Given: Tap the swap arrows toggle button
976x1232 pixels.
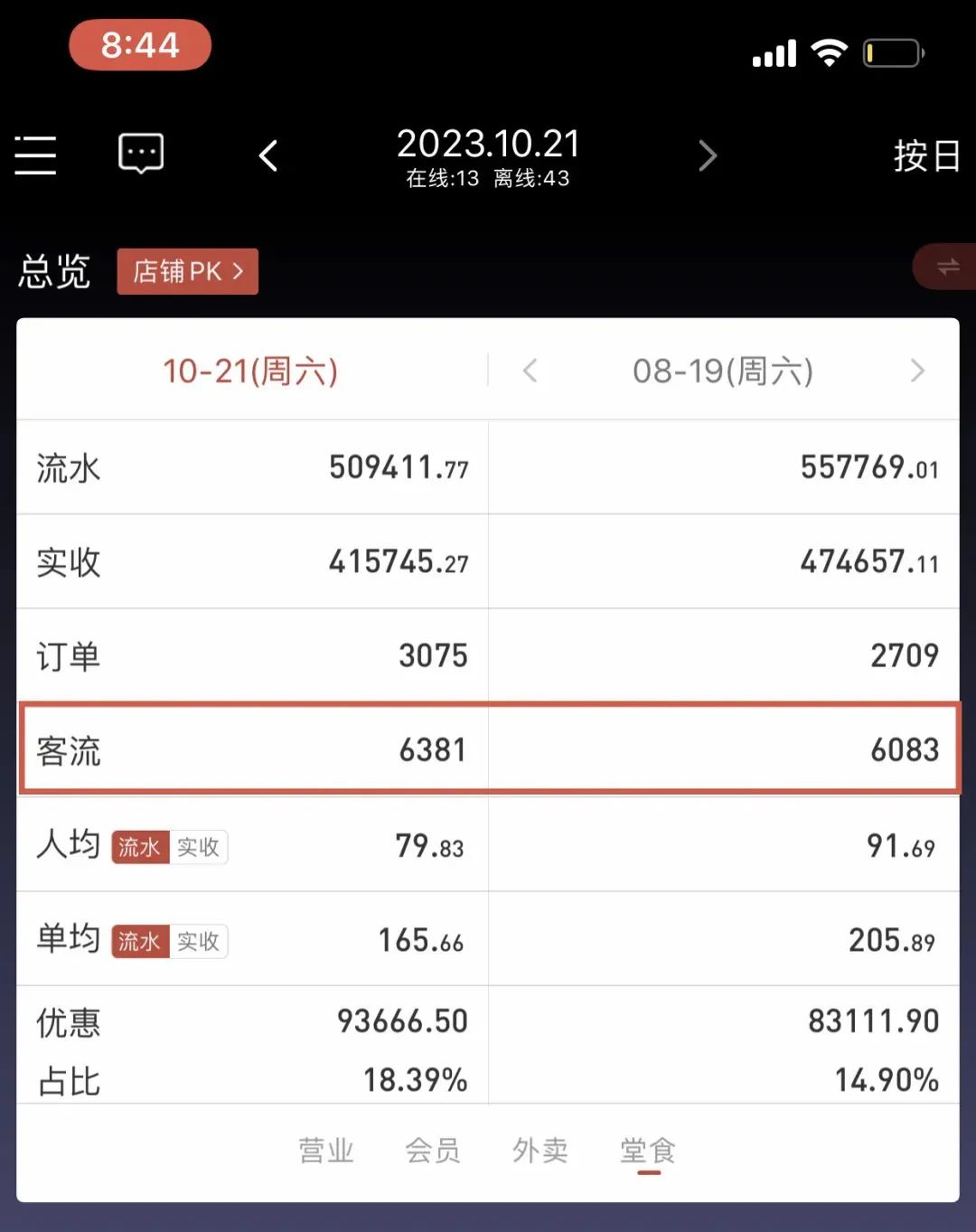Looking at the screenshot, I should (x=947, y=267).
